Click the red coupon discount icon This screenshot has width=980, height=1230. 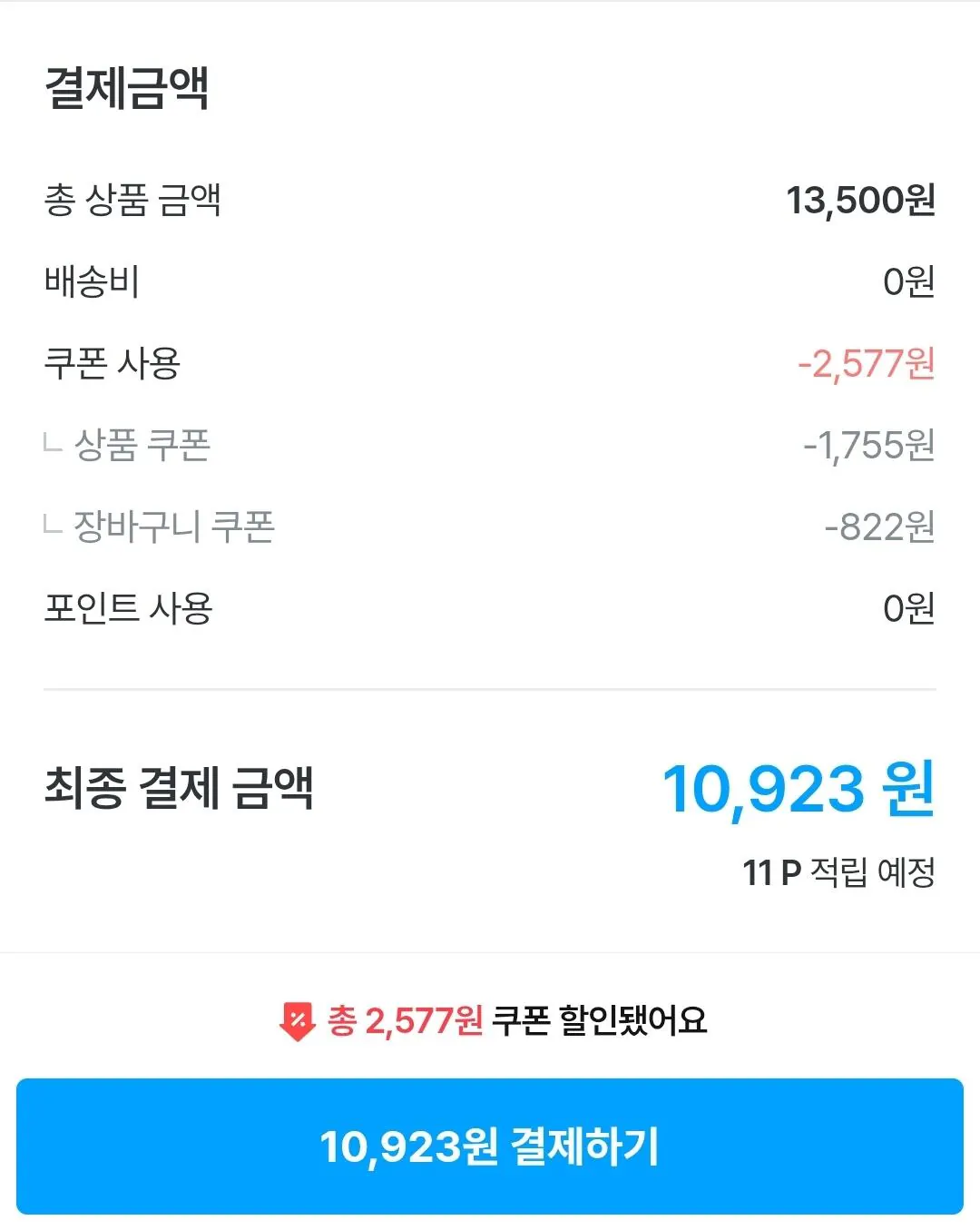295,1021
